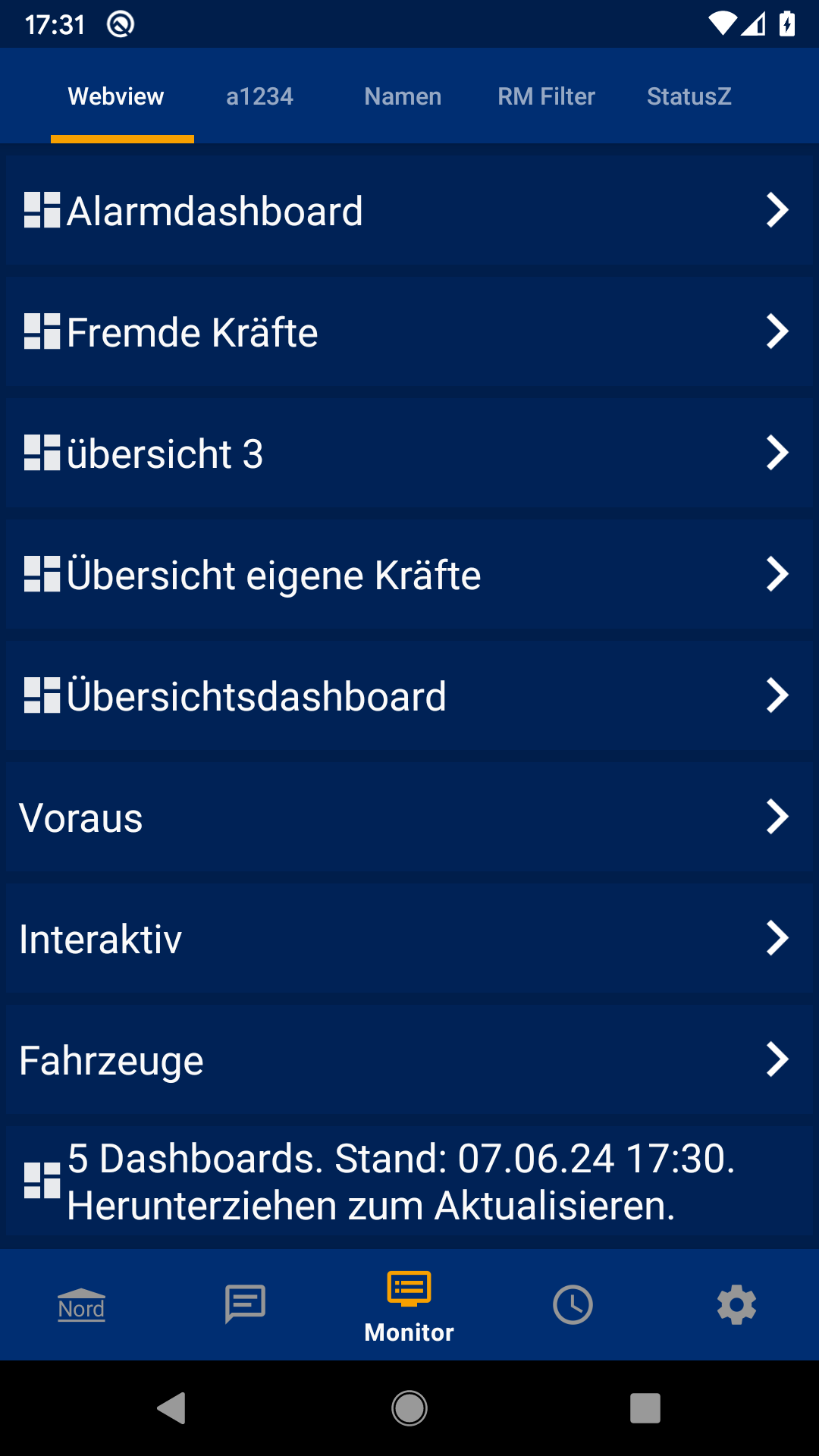Open settings via the gear icon
Screen dimensions: 819x1456
click(x=737, y=1305)
